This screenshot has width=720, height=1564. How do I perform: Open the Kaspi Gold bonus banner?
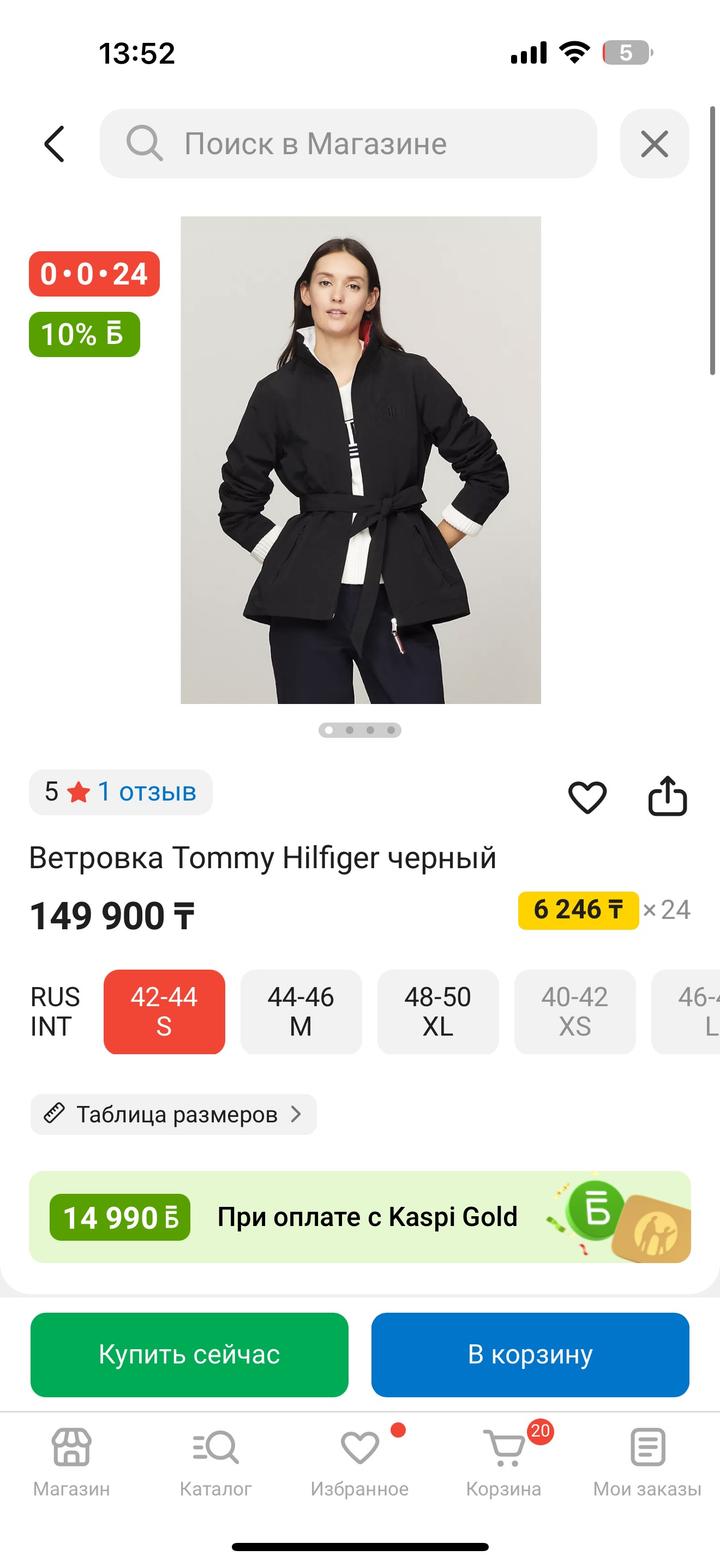[x=360, y=1216]
